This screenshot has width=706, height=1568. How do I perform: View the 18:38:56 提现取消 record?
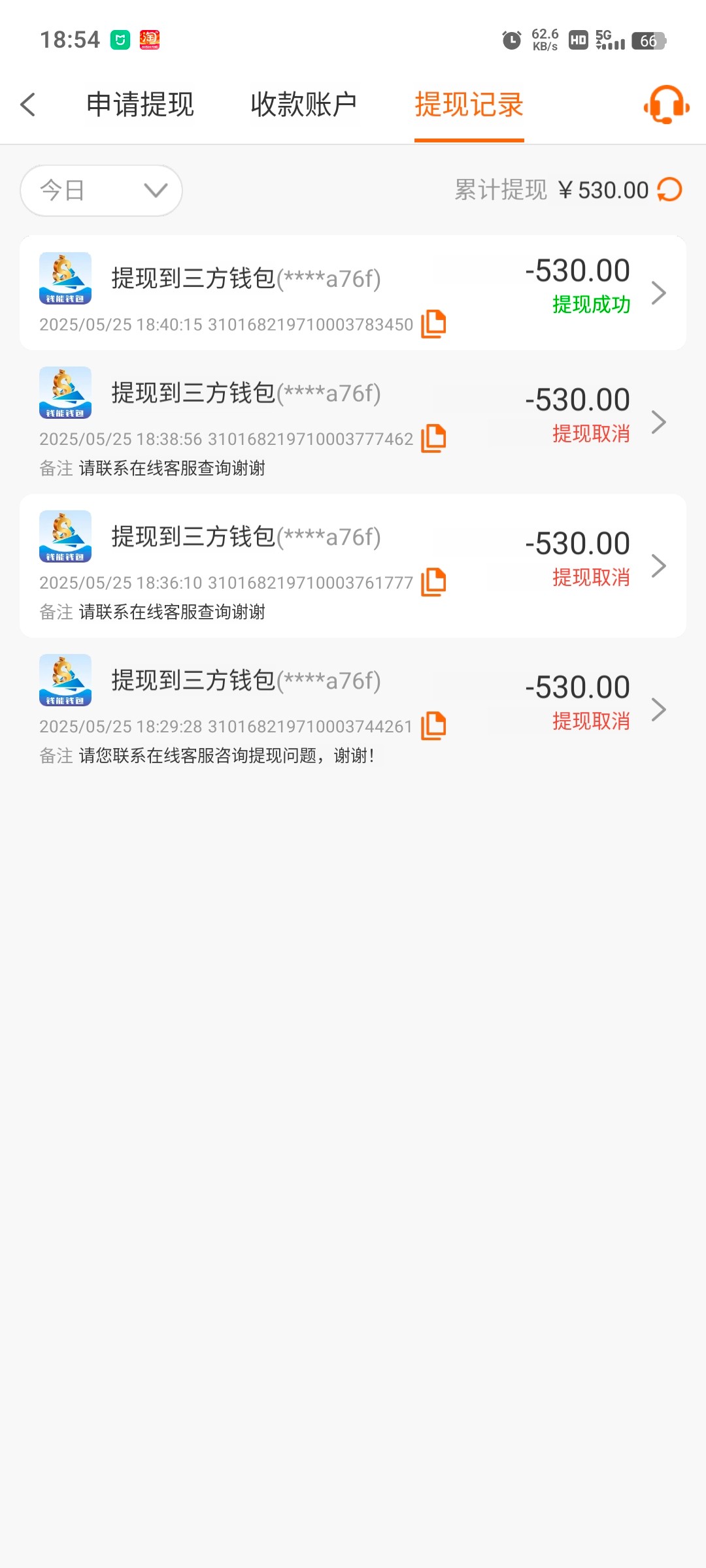658,422
